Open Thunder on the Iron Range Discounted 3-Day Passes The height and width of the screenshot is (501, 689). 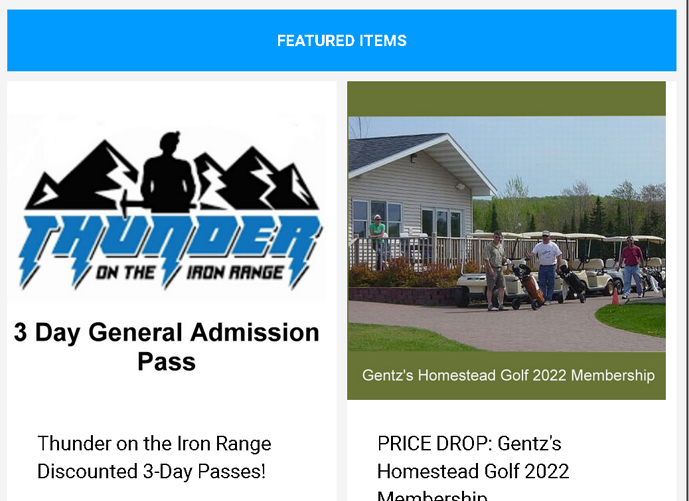(x=154, y=456)
